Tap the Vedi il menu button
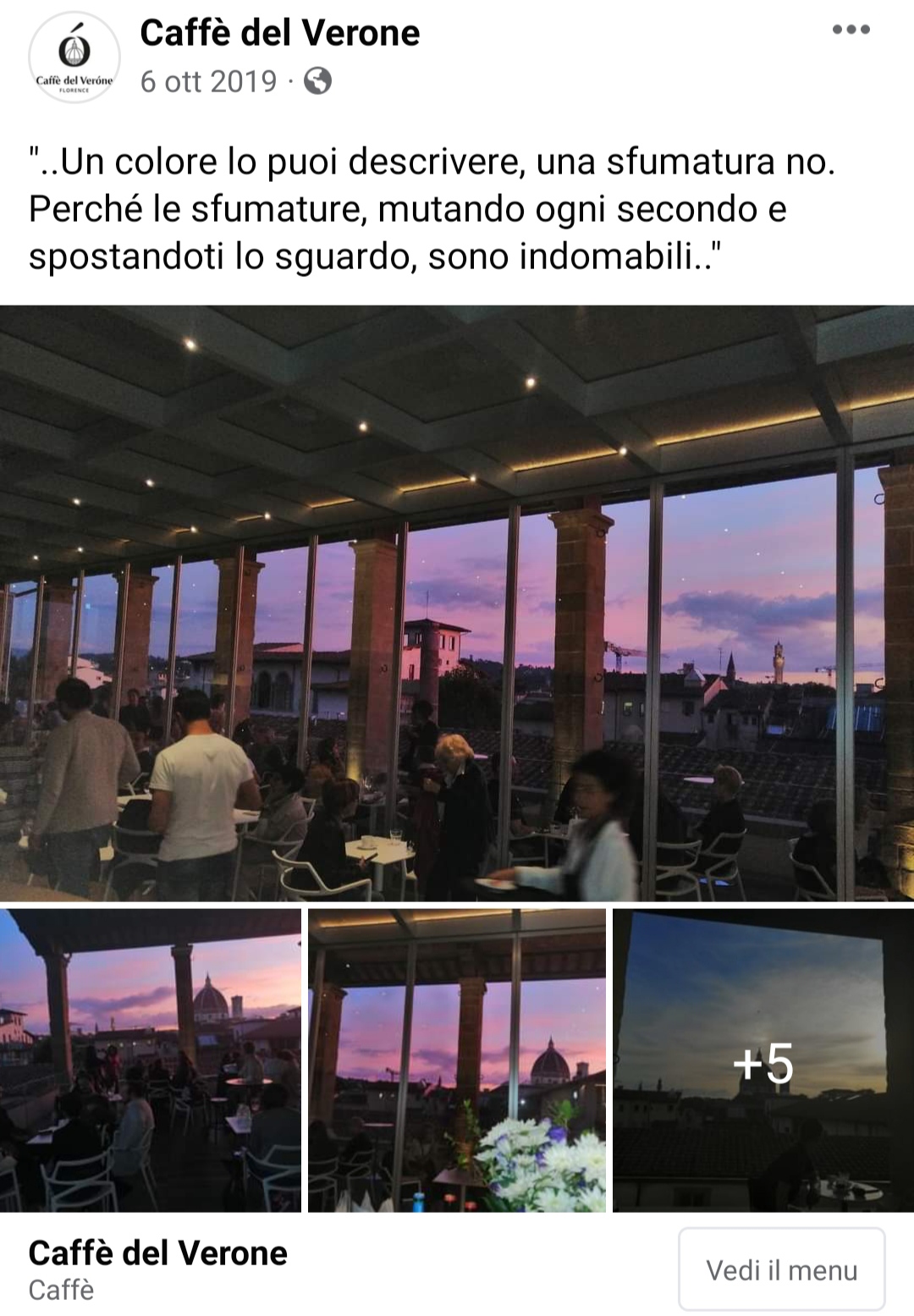914x1316 pixels. (781, 1269)
